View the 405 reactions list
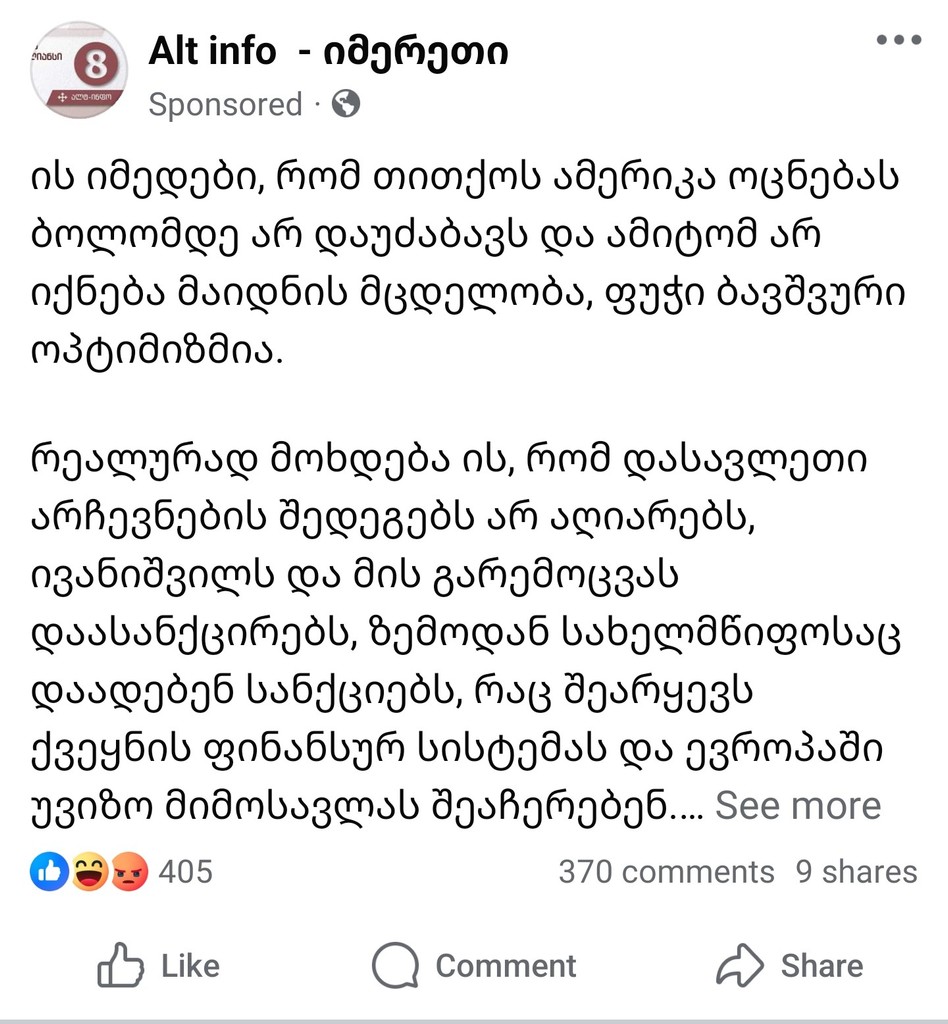Image resolution: width=948 pixels, height=1024 pixels. click(122, 872)
